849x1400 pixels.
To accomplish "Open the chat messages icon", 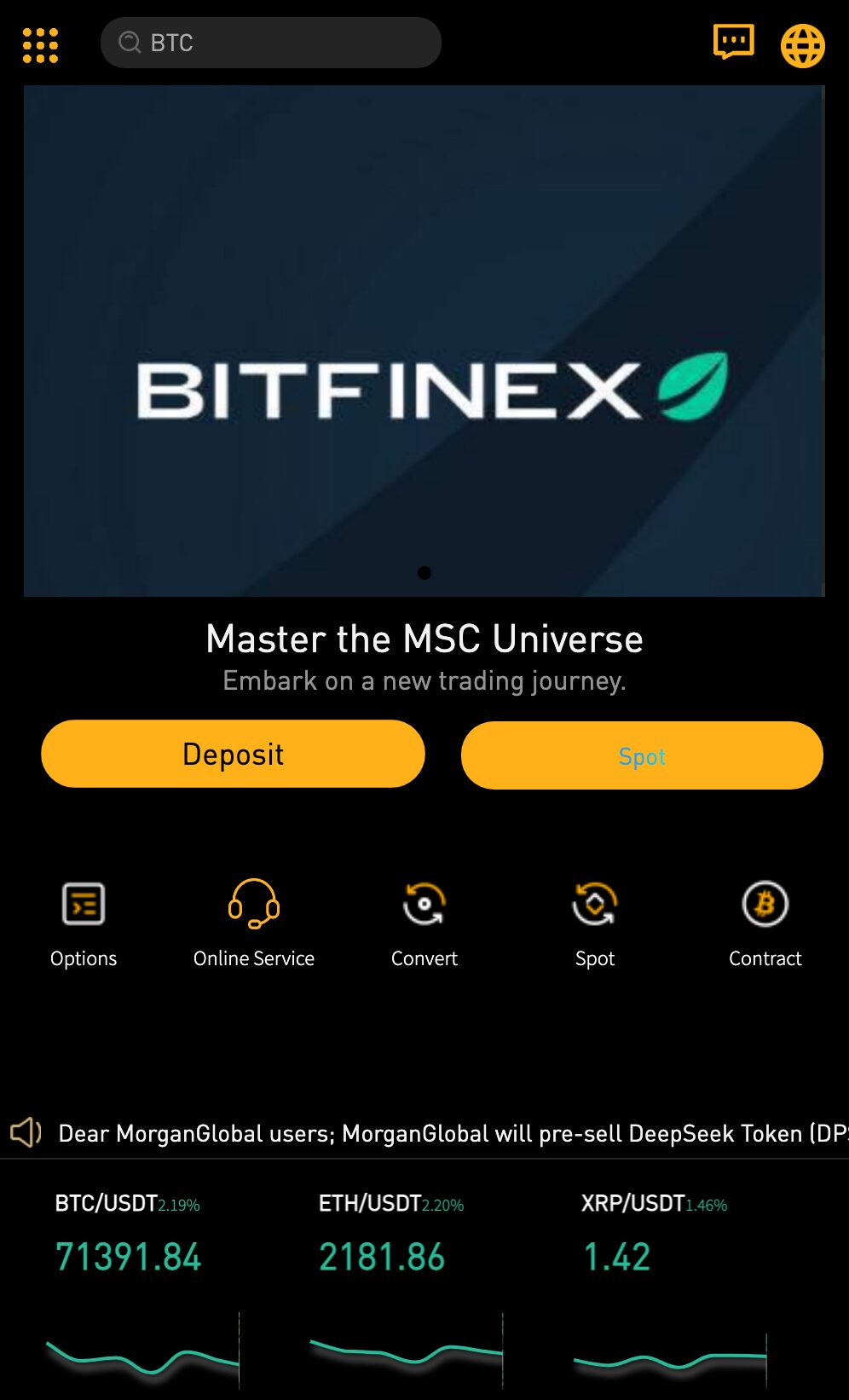I will (734, 42).
